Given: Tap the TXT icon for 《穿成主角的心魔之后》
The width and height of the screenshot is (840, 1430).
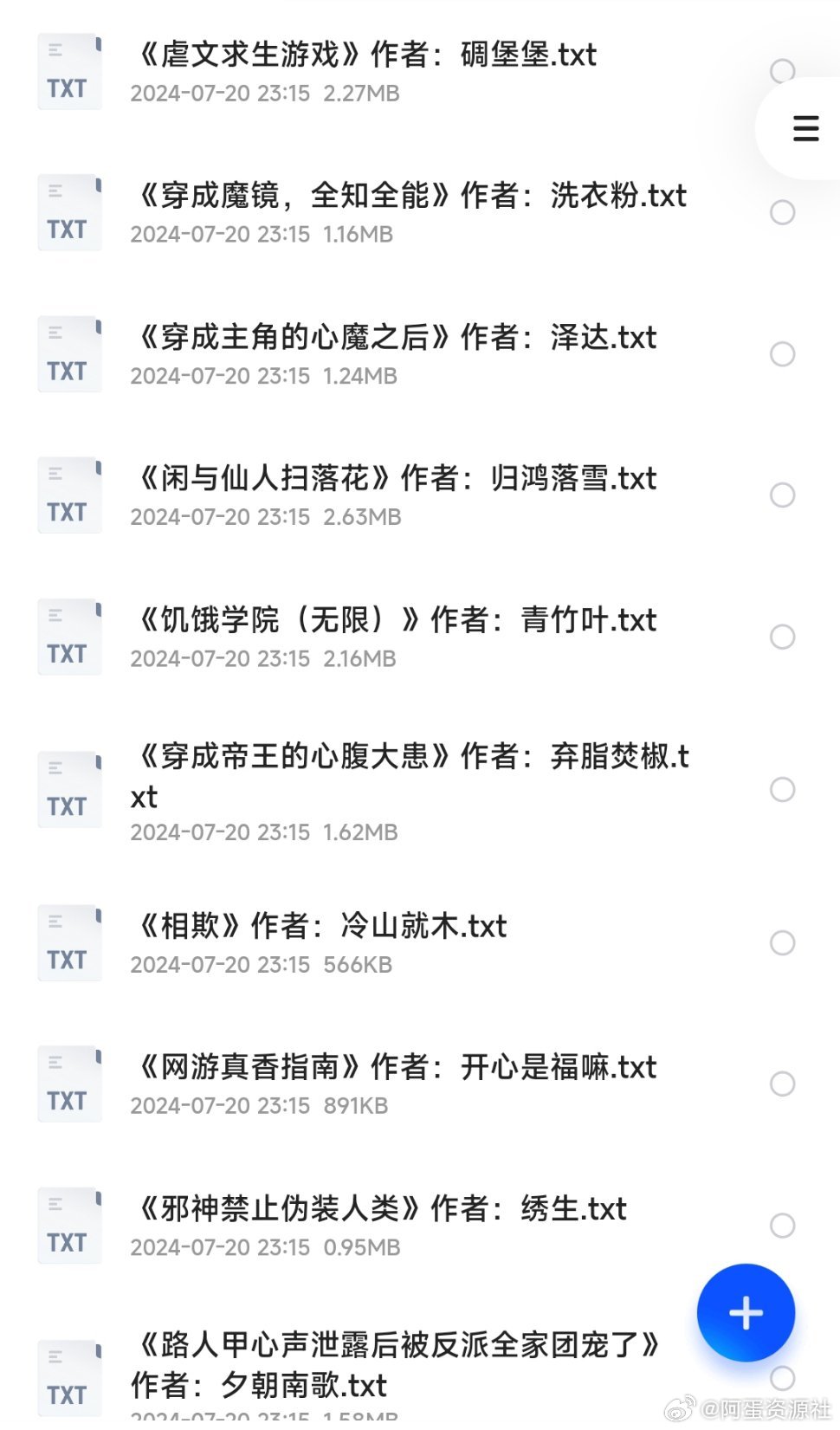Looking at the screenshot, I should 69,353.
